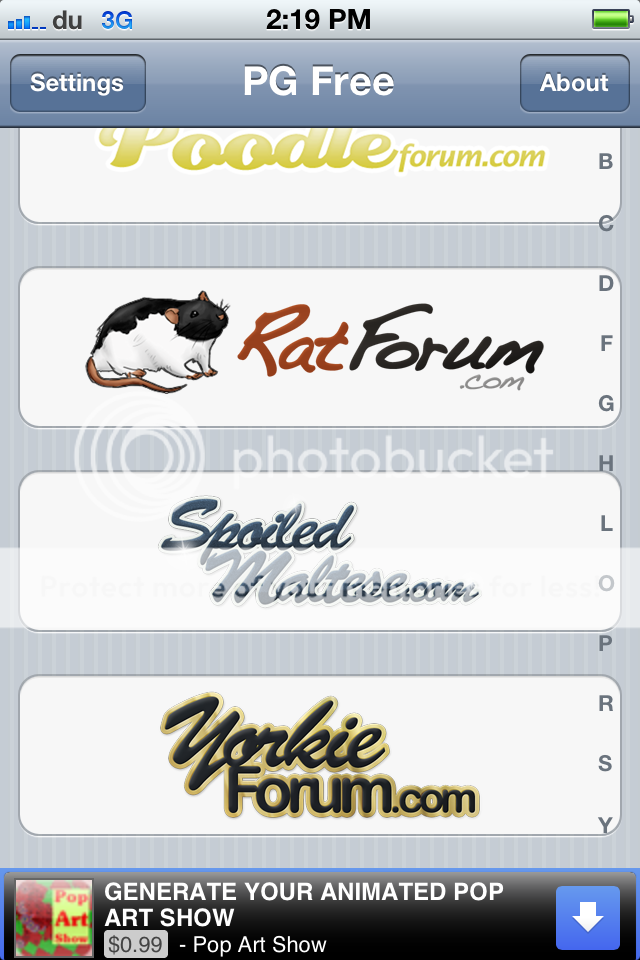This screenshot has width=640, height=960.
Task: Open the YorkieForum.com card
Action: point(320,755)
